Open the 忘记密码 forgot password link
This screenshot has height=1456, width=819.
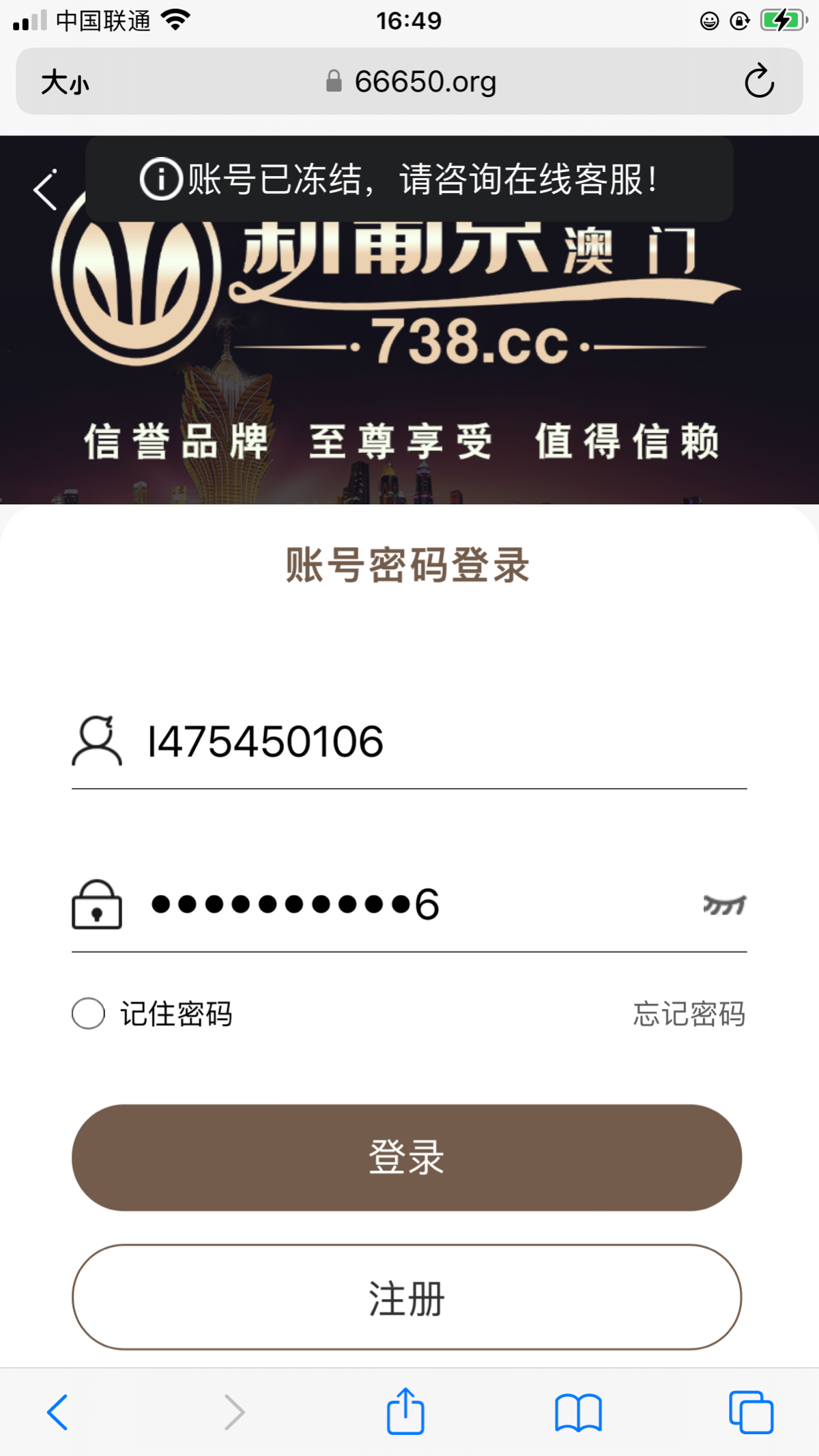[689, 1014]
